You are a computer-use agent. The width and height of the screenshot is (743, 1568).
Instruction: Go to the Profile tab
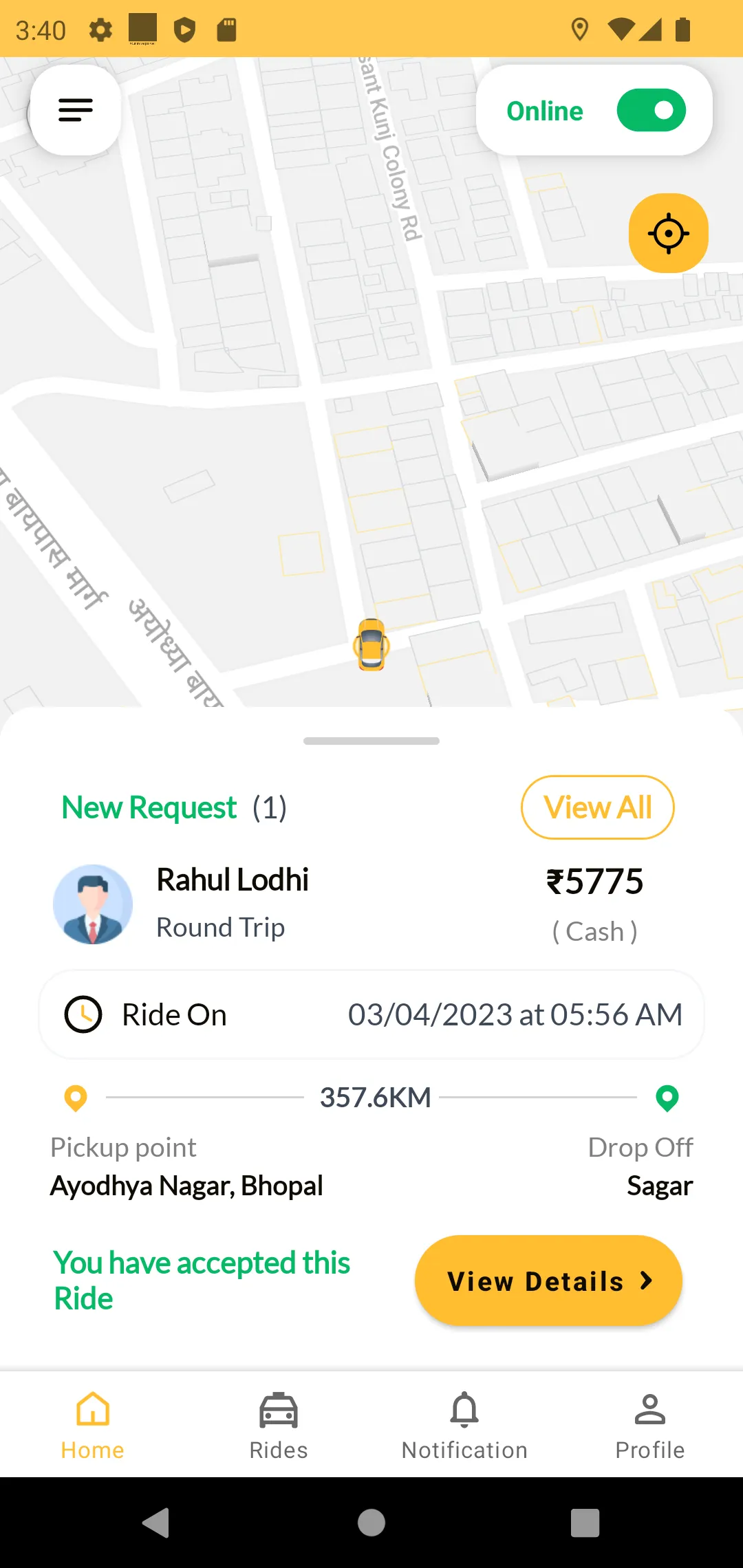pyautogui.click(x=649, y=1425)
